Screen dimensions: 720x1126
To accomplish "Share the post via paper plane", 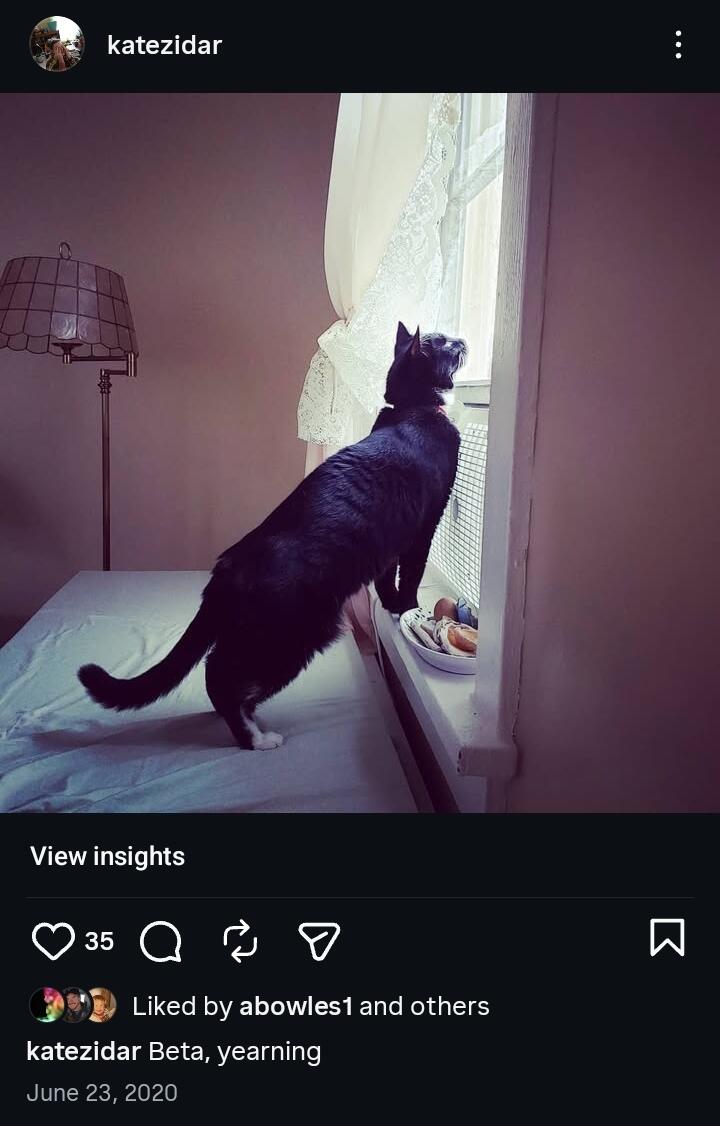I will [x=319, y=941].
